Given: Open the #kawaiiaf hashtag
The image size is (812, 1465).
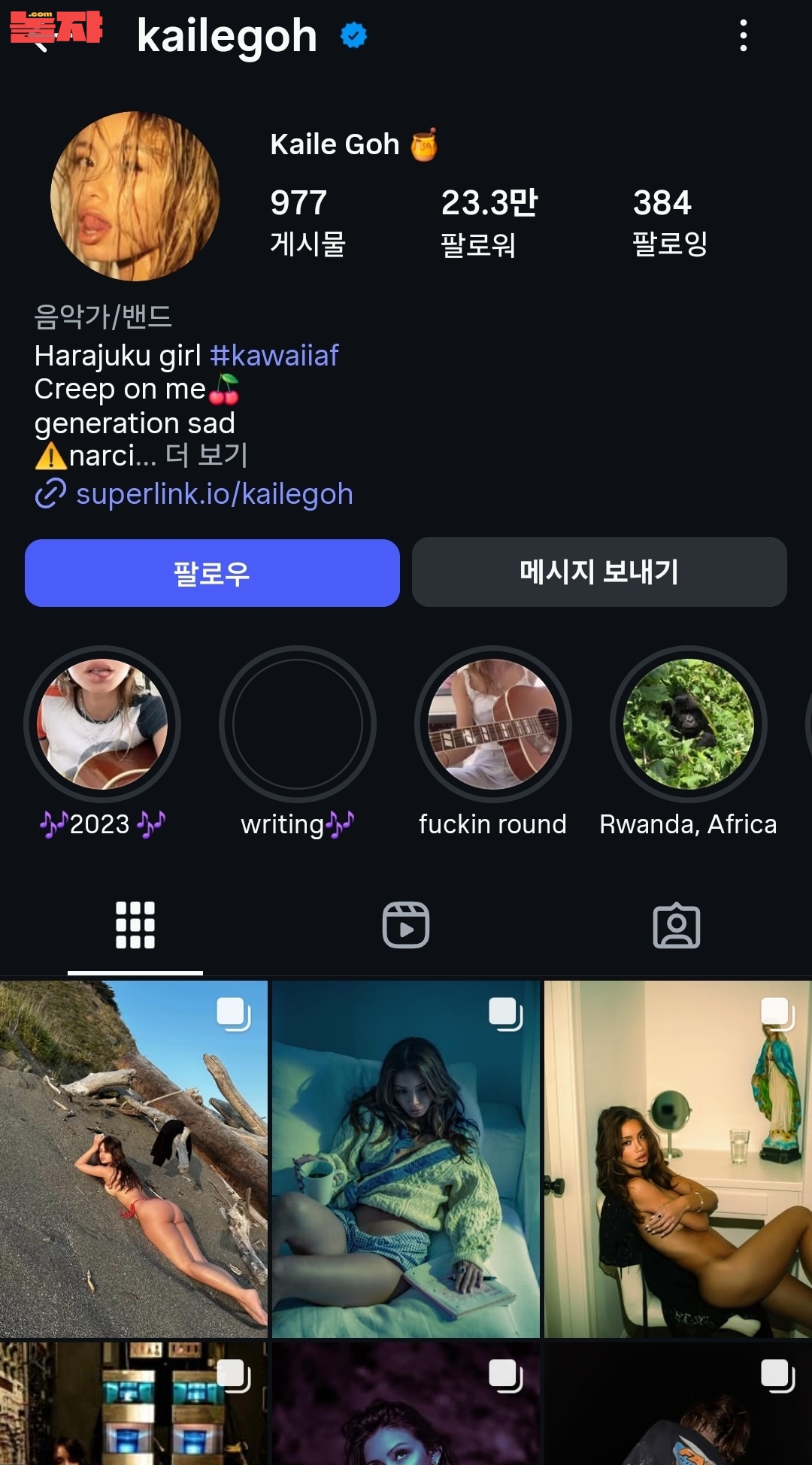Looking at the screenshot, I should (x=274, y=356).
